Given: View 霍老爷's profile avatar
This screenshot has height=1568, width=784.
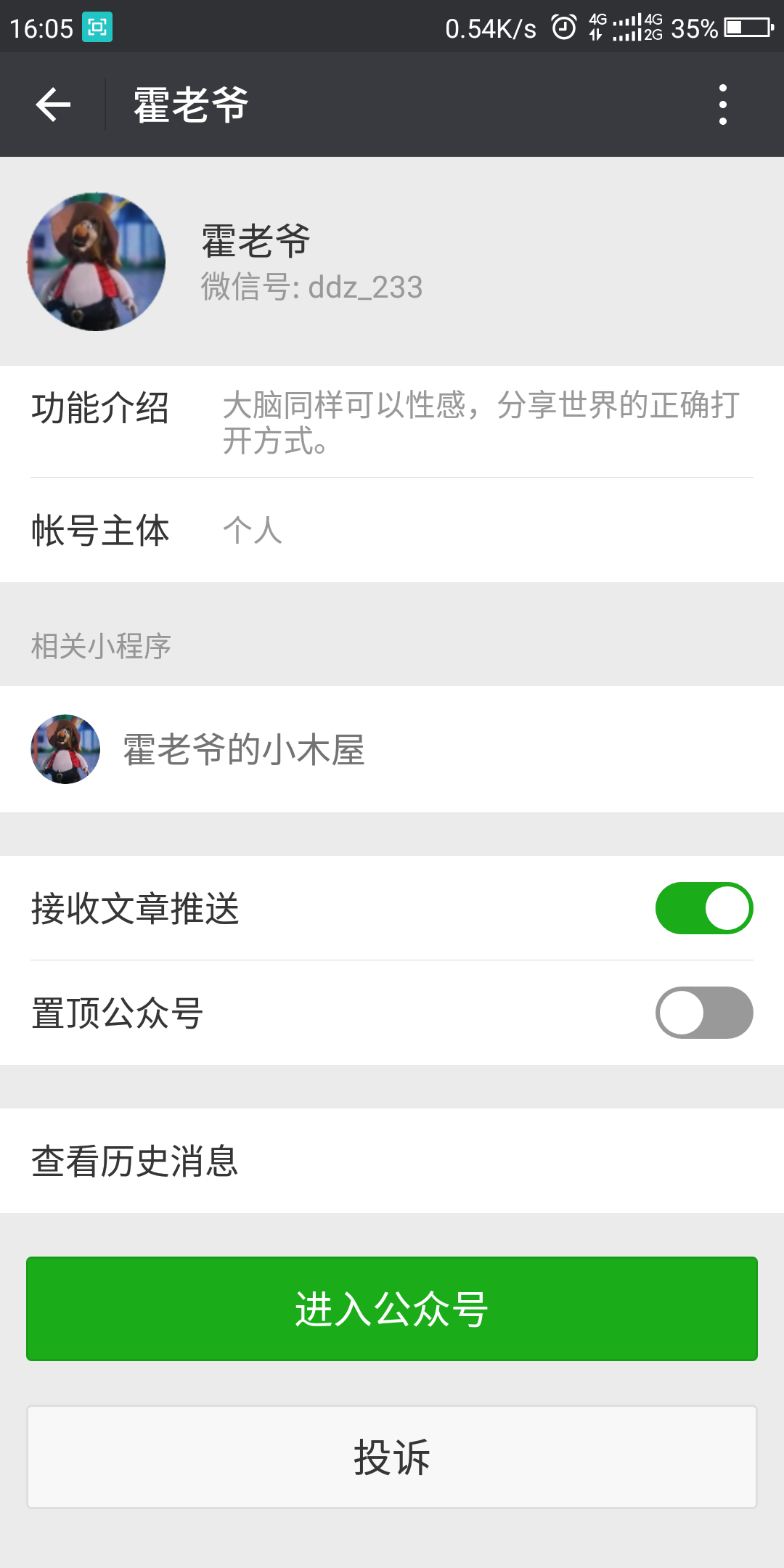Looking at the screenshot, I should pos(97,262).
